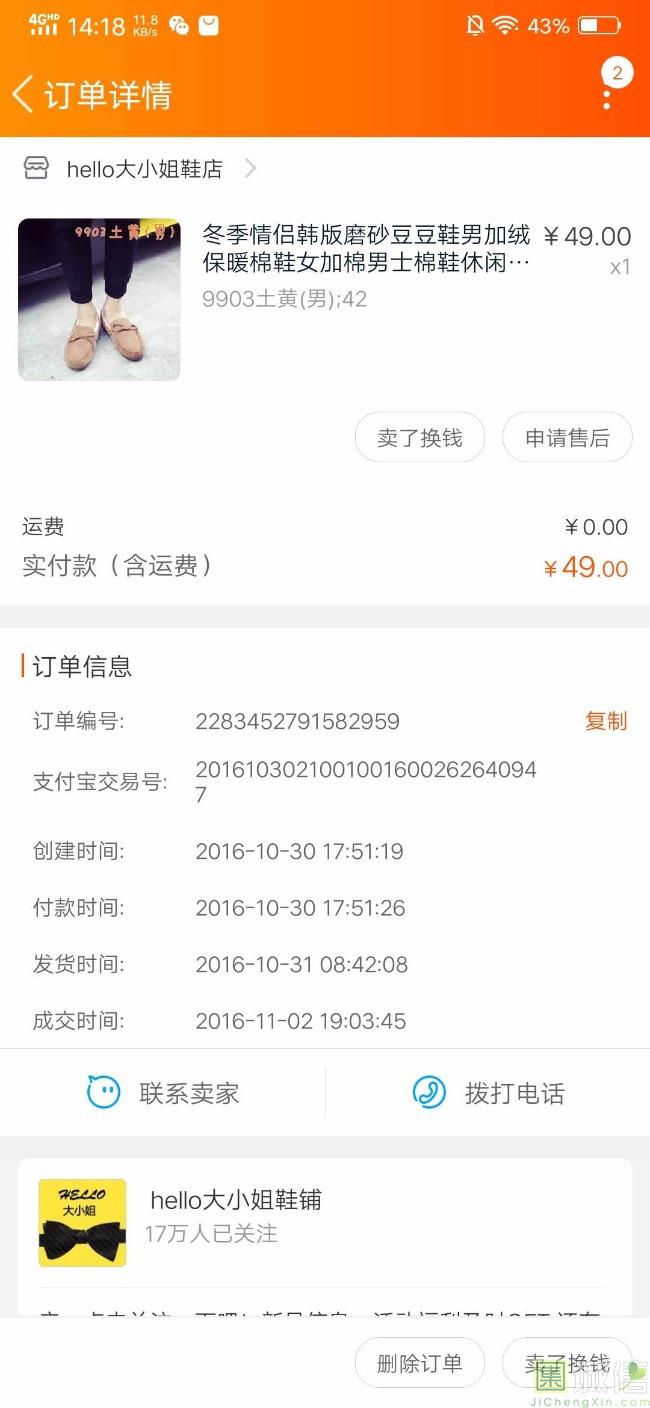
Task: View the 豆豆鞋 product photo
Action: point(99,299)
